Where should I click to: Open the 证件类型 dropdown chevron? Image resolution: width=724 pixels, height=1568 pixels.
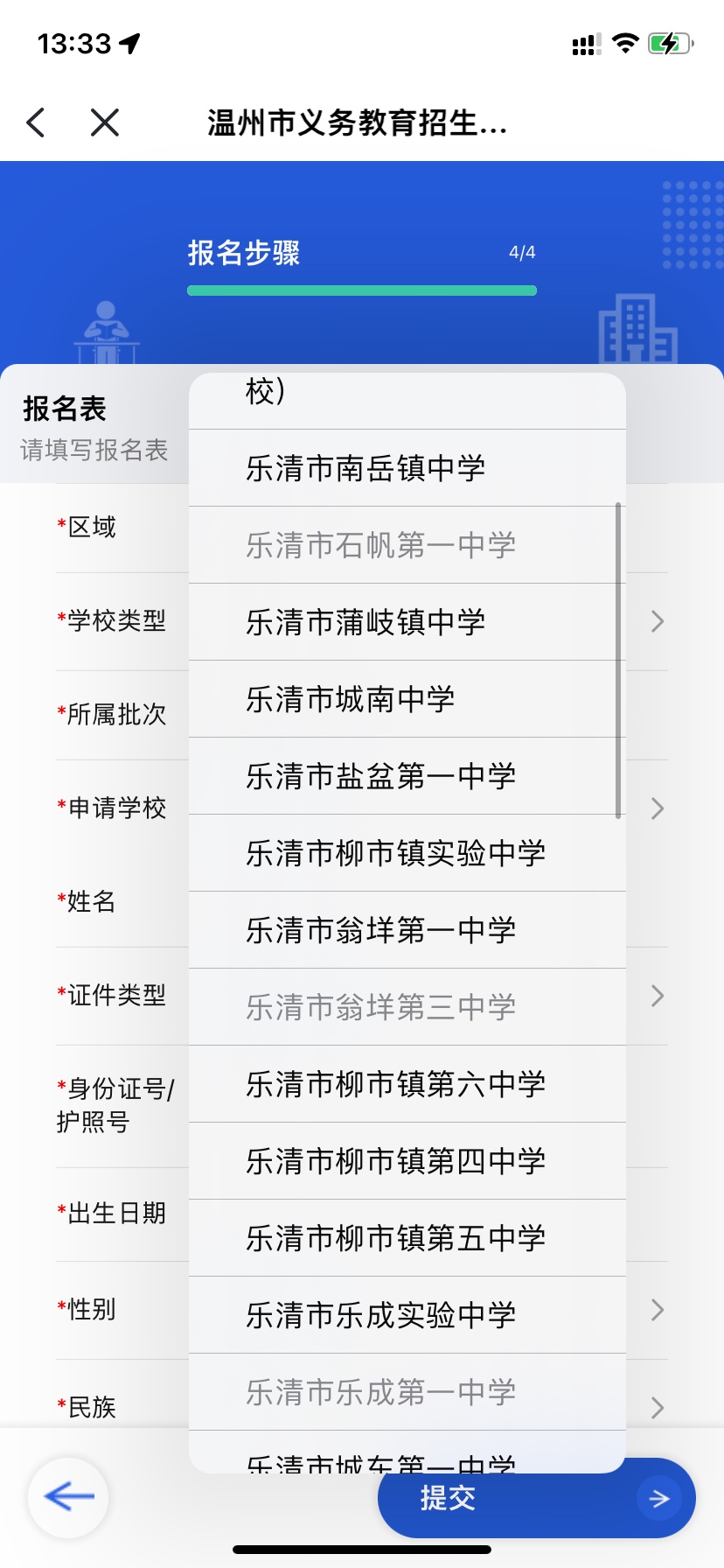[658, 996]
